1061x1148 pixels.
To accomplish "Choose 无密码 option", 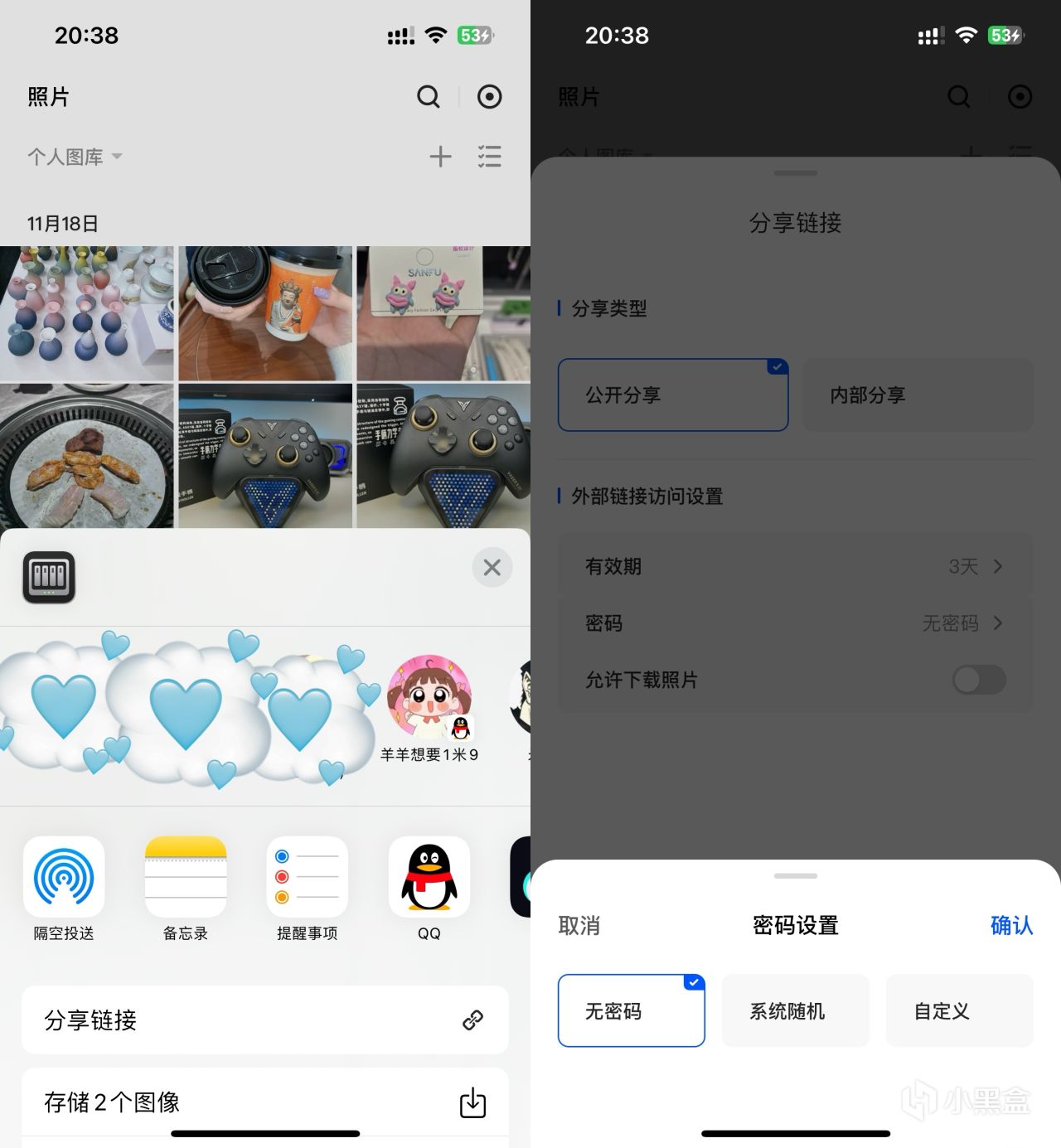I will pos(631,1010).
